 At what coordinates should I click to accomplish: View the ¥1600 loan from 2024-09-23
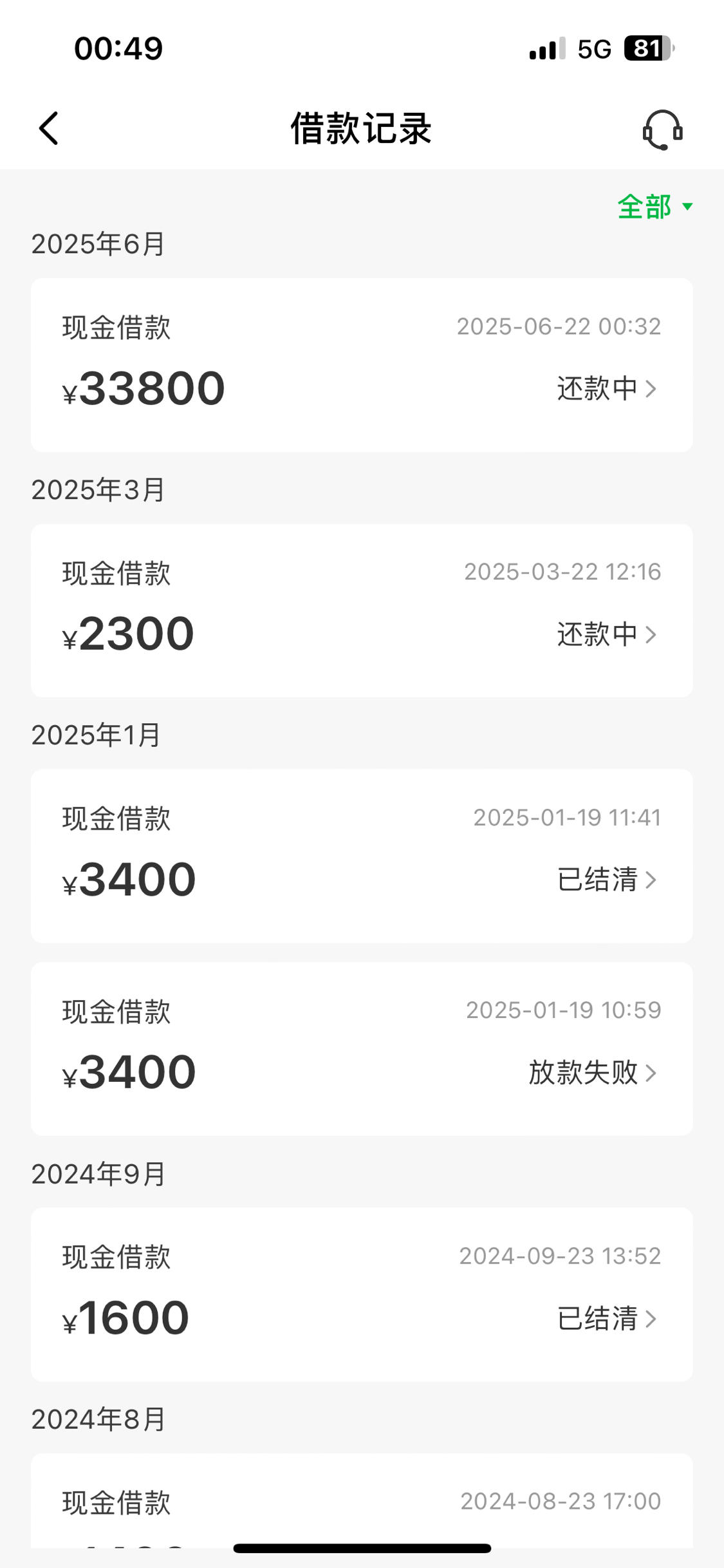[x=362, y=1294]
